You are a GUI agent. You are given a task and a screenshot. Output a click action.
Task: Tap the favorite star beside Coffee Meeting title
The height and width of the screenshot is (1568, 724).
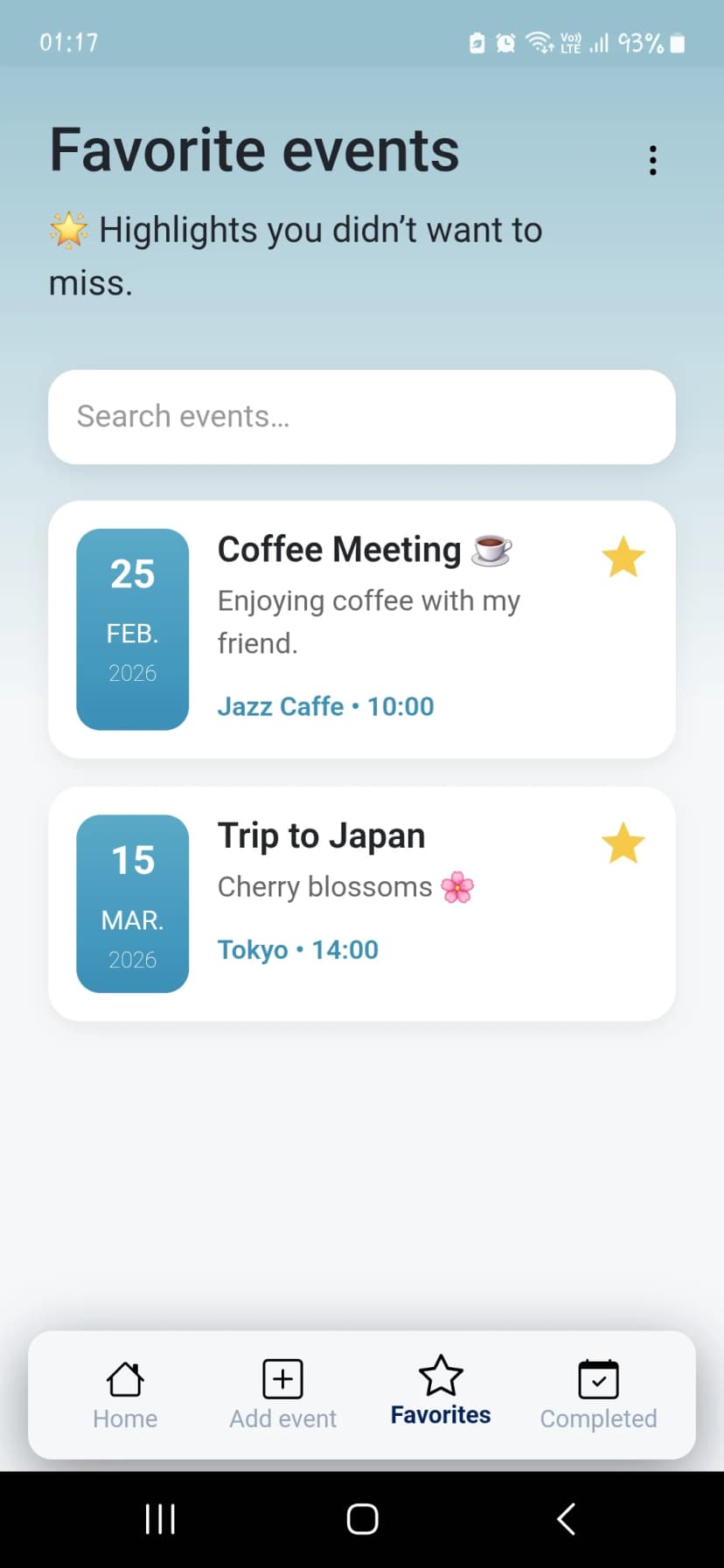(623, 557)
